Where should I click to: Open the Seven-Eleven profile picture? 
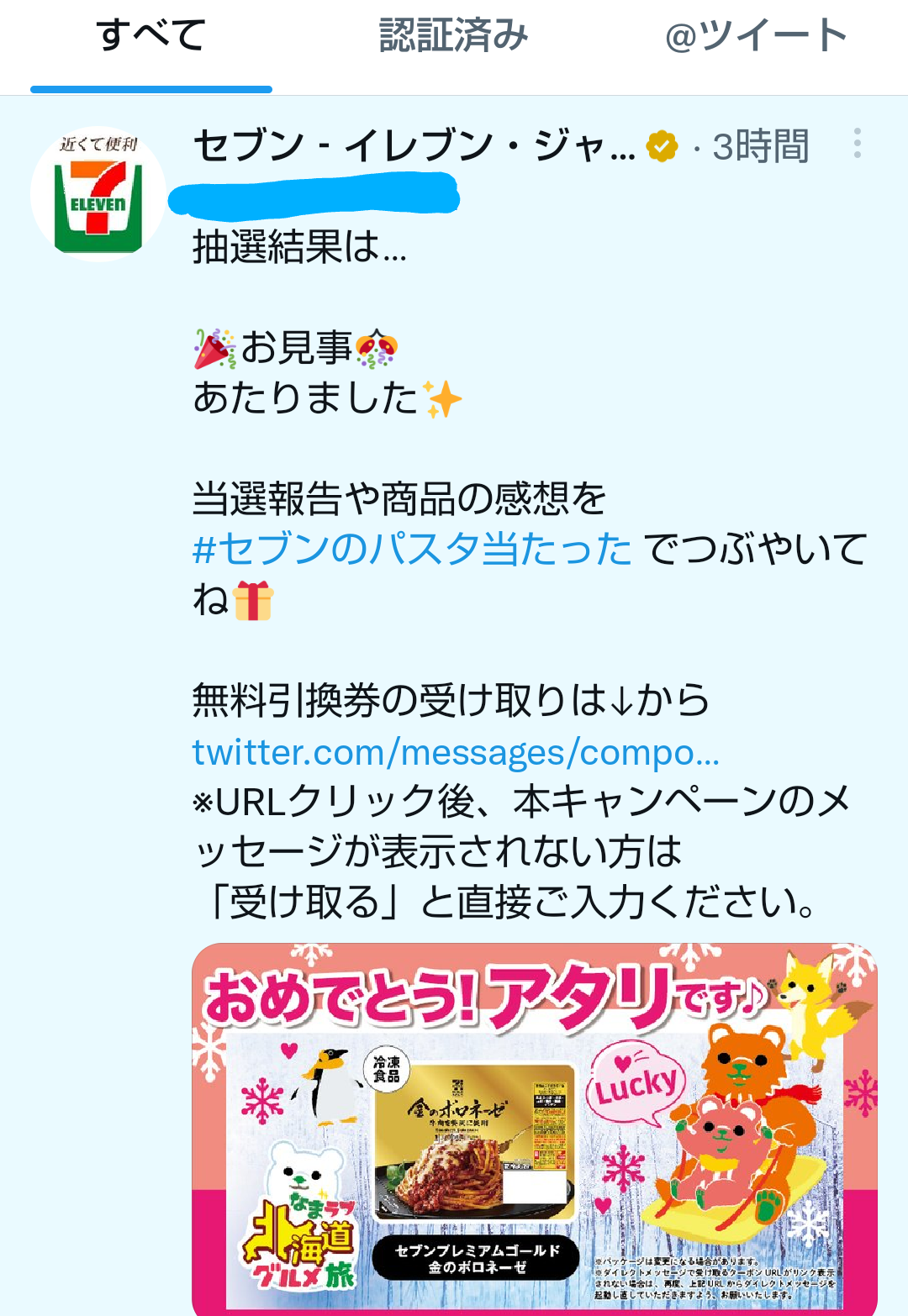coord(98,195)
